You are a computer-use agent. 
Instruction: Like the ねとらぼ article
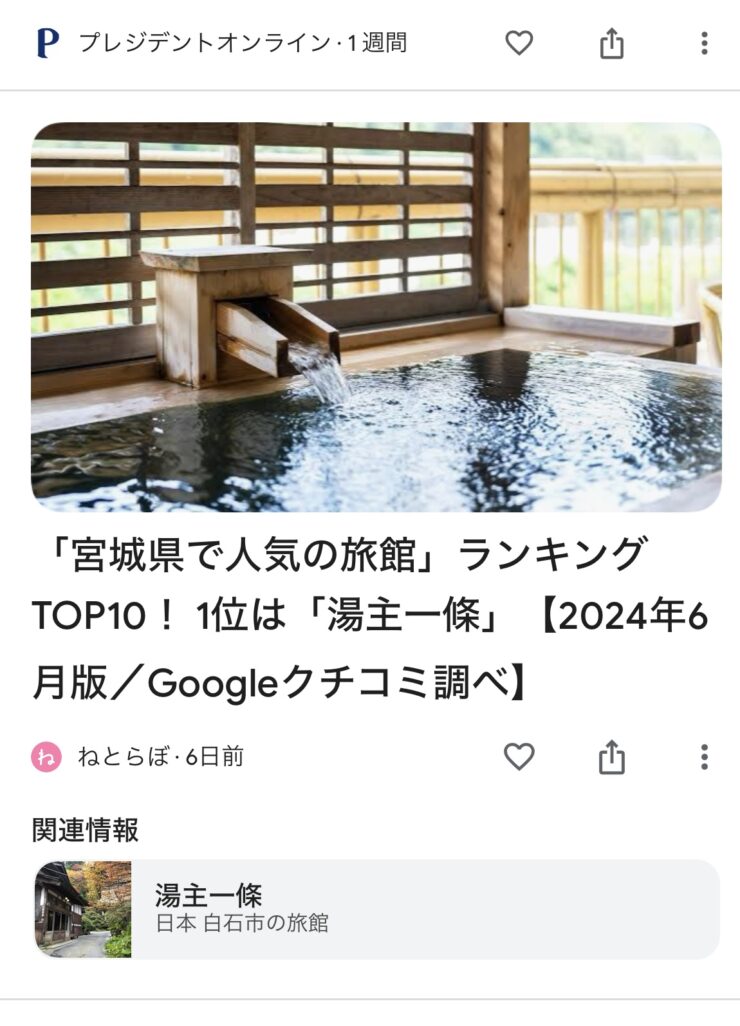coord(518,757)
